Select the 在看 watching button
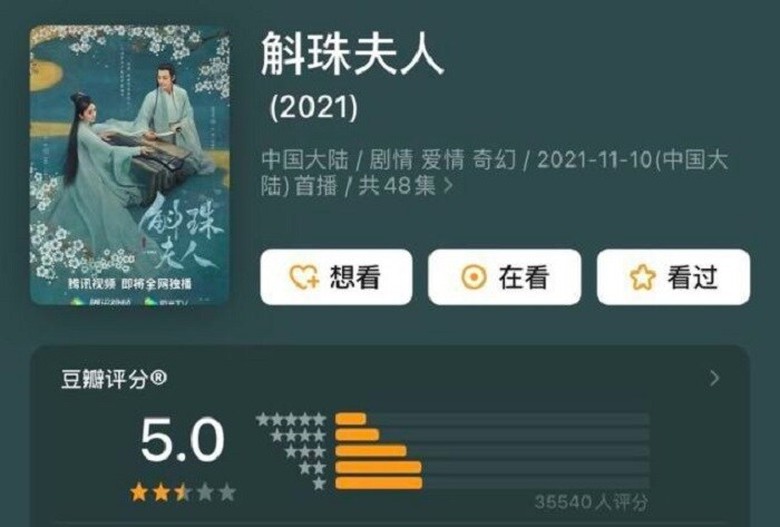 tap(505, 277)
